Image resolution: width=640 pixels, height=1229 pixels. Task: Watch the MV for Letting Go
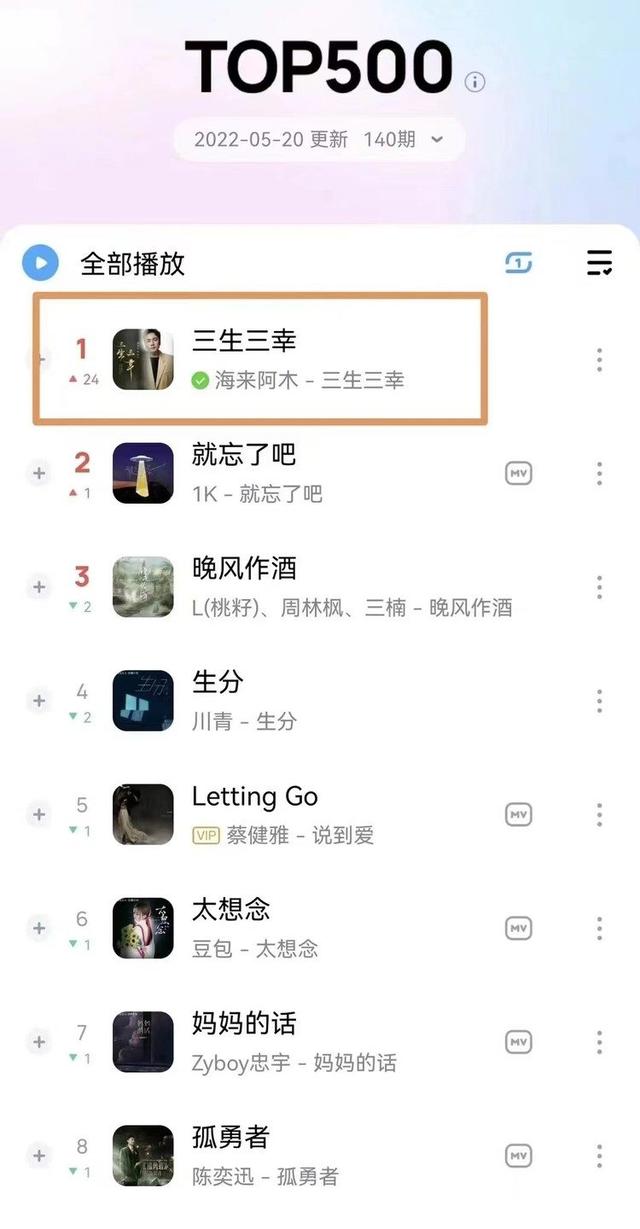click(518, 814)
